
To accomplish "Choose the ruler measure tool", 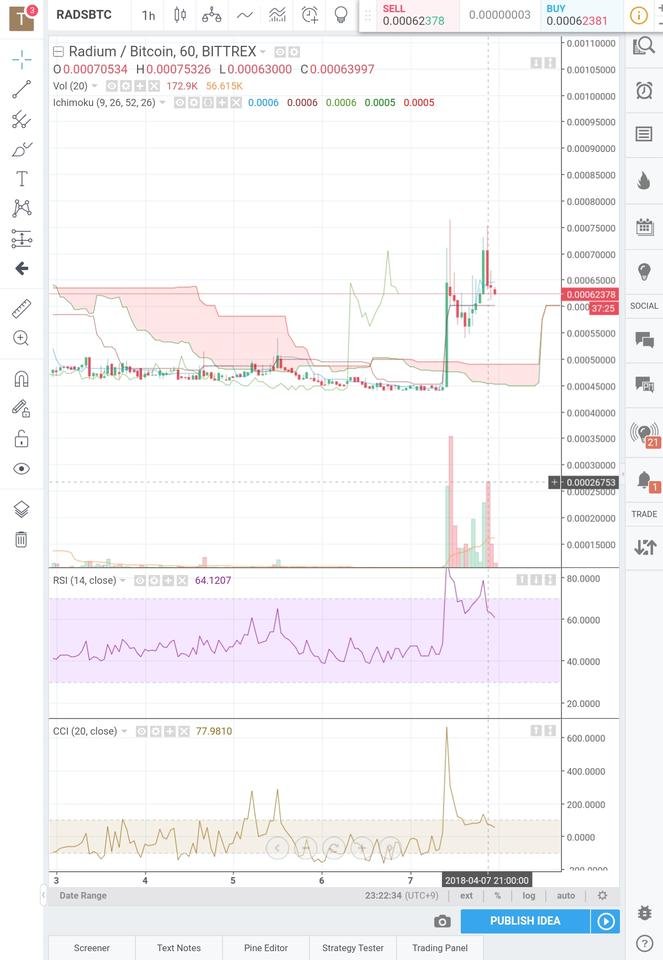I will coord(21,308).
